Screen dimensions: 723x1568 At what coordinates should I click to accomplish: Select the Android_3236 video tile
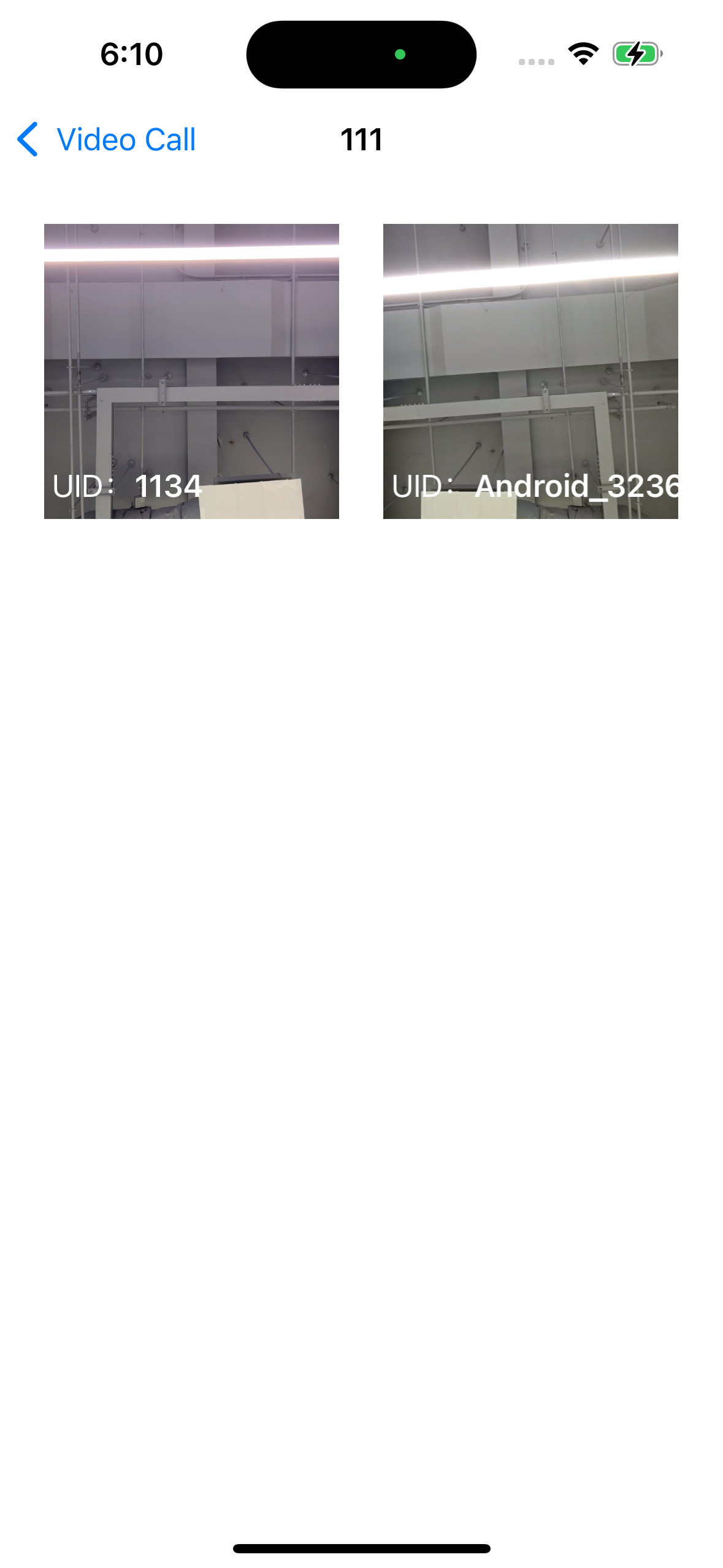tap(530, 371)
